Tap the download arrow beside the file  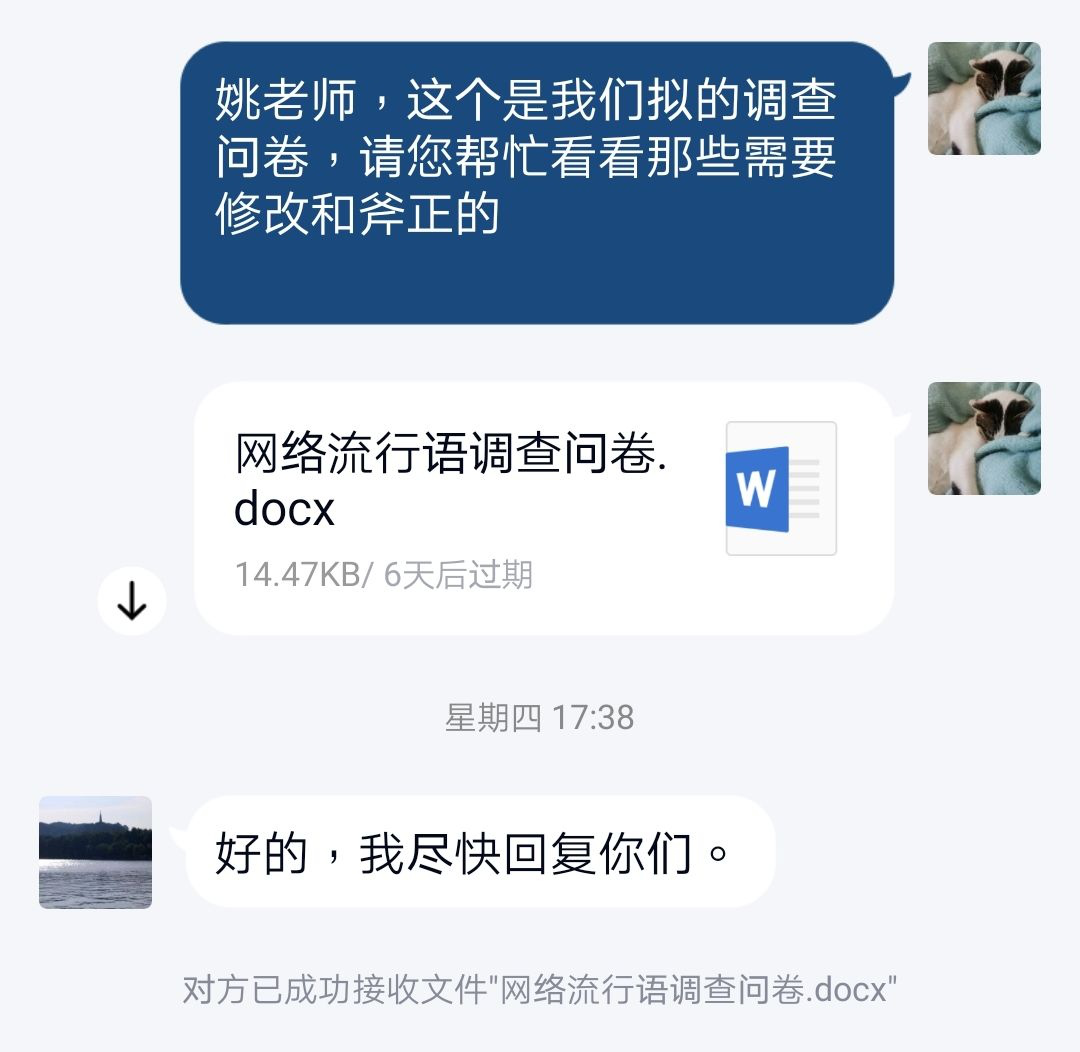click(132, 601)
